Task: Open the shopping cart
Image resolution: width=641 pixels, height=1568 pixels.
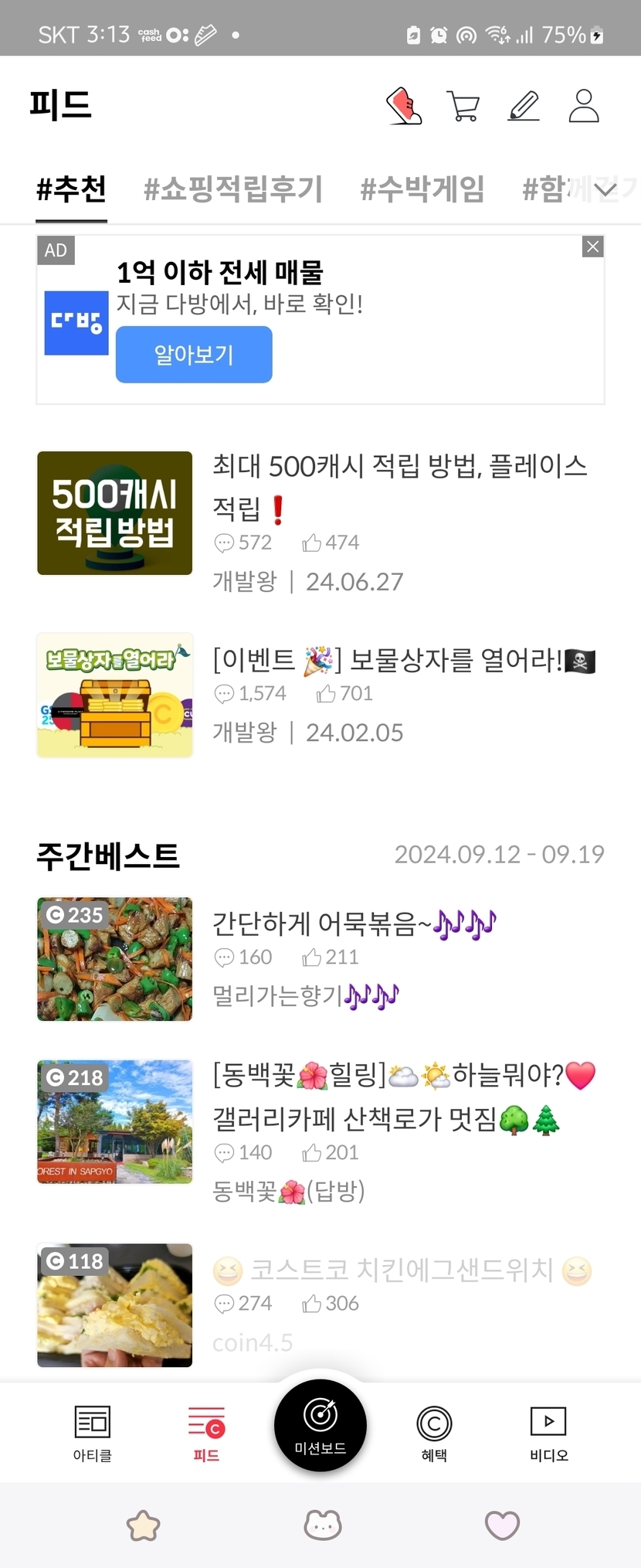Action: click(x=463, y=106)
